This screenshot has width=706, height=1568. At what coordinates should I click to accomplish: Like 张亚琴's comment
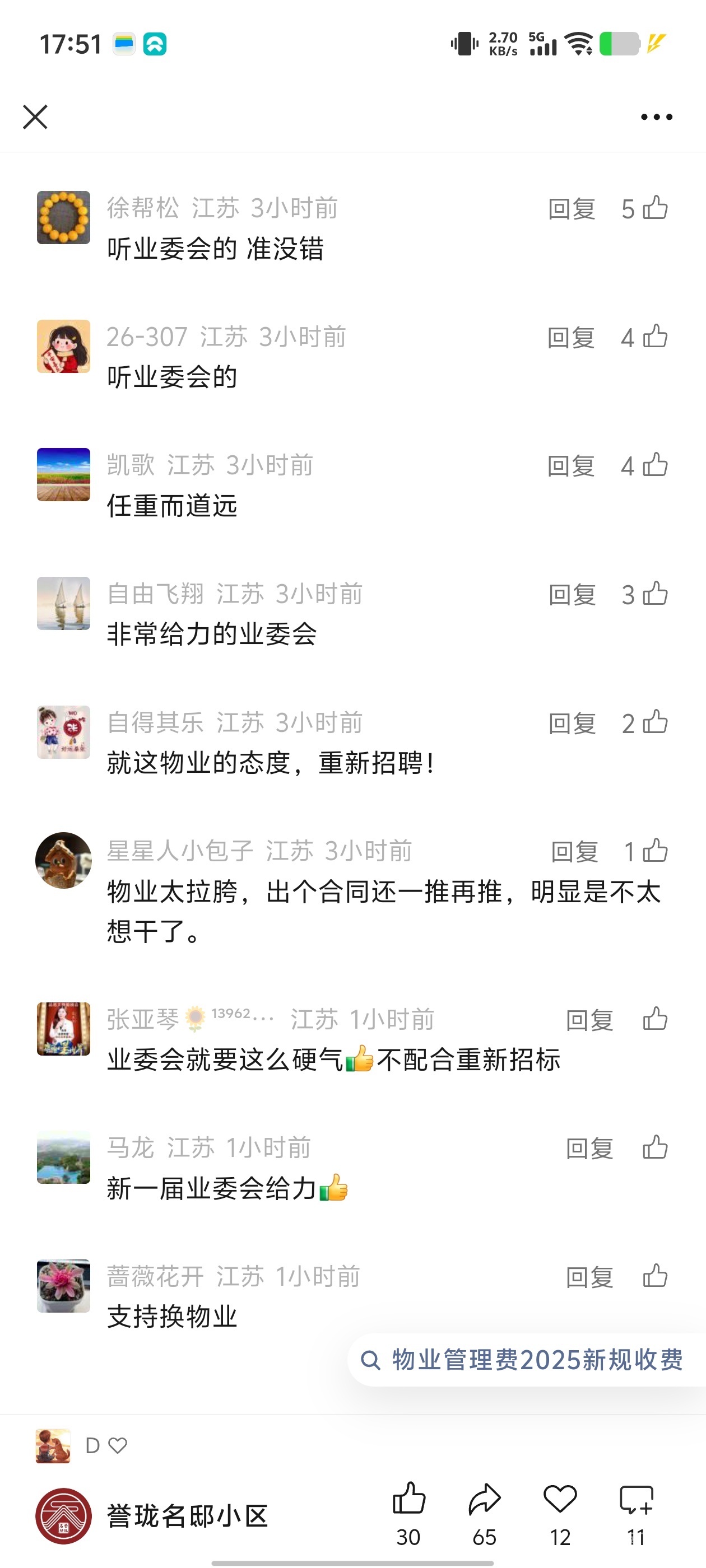click(x=655, y=1018)
